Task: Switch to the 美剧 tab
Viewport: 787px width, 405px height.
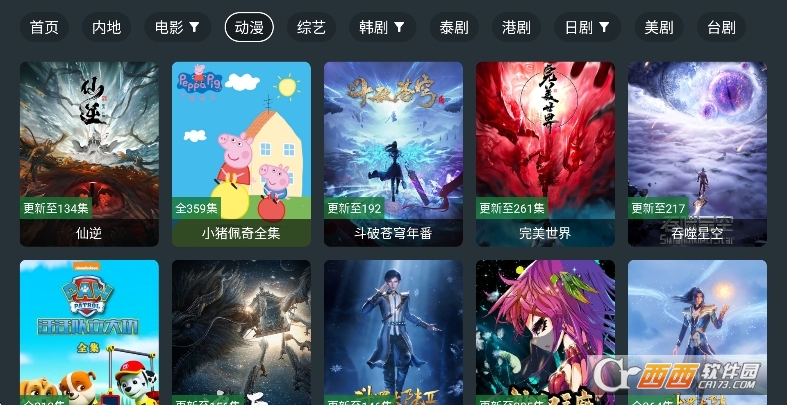Action: click(x=659, y=27)
